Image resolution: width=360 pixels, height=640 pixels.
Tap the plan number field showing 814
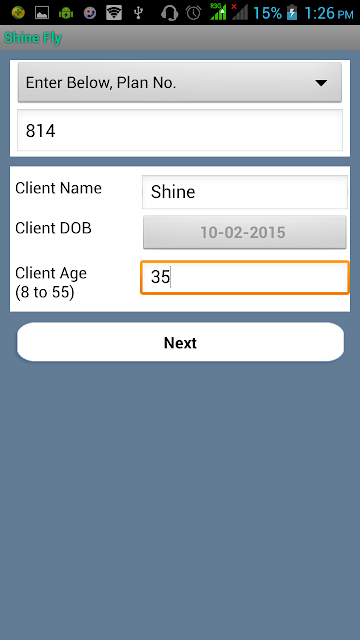[180, 130]
